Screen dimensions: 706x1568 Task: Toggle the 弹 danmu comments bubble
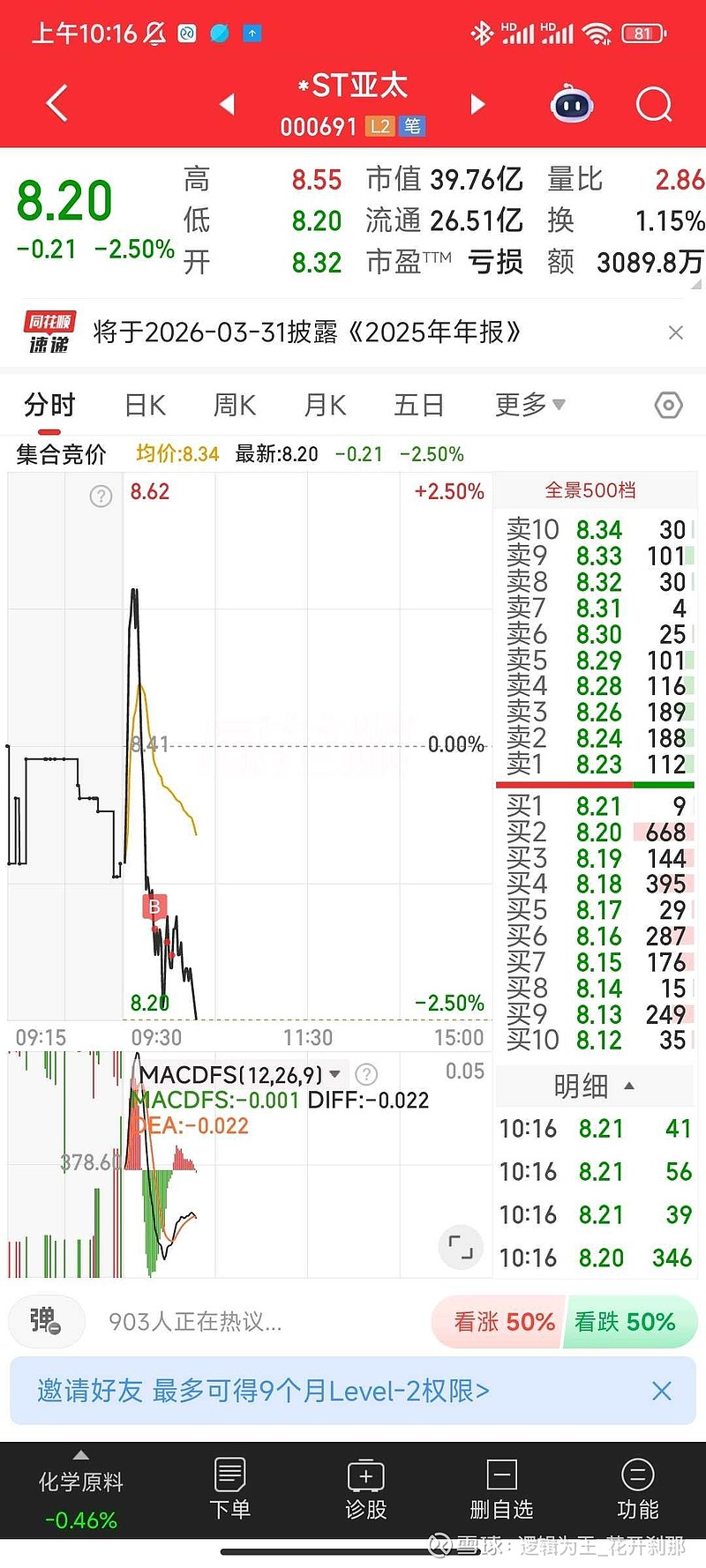point(46,1322)
